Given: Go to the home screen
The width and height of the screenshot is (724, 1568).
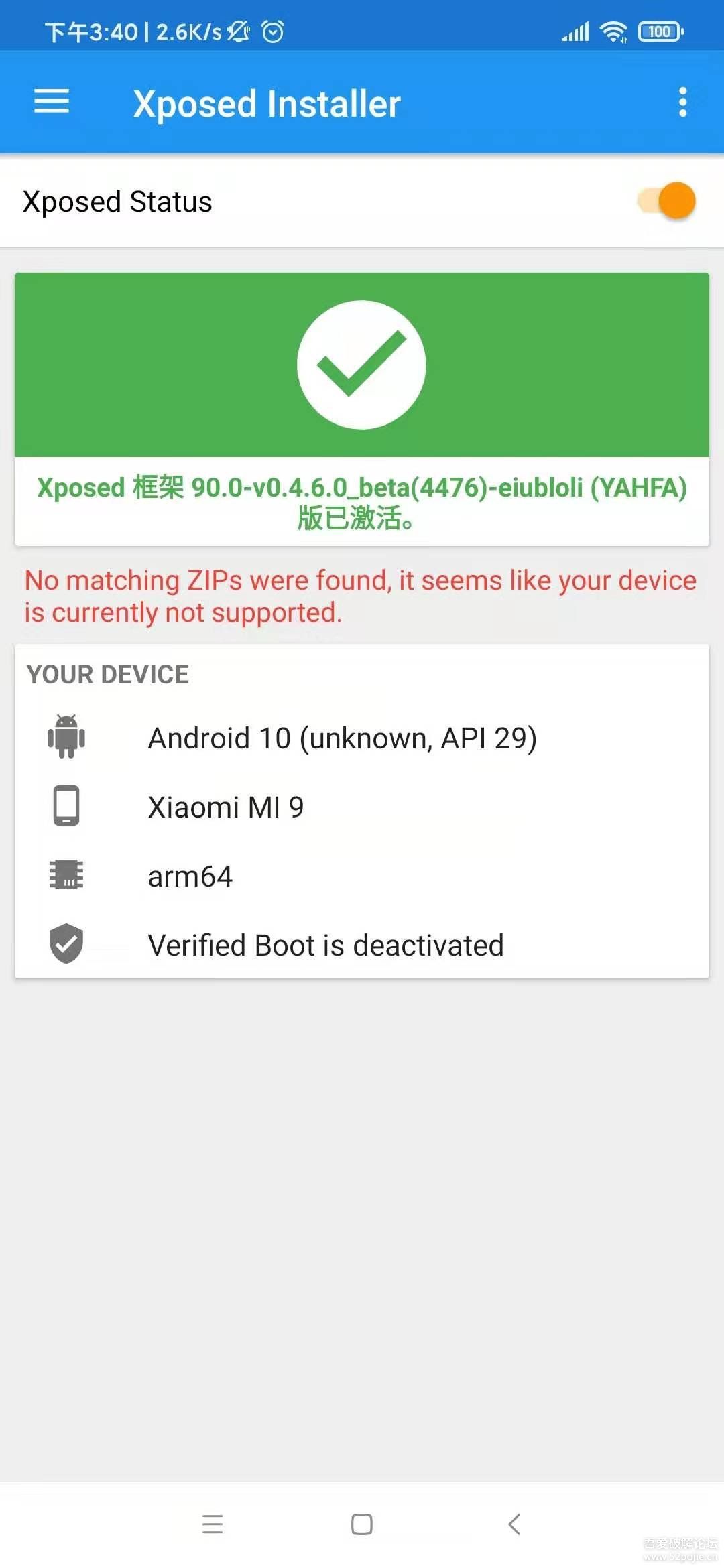Looking at the screenshot, I should (362, 1524).
